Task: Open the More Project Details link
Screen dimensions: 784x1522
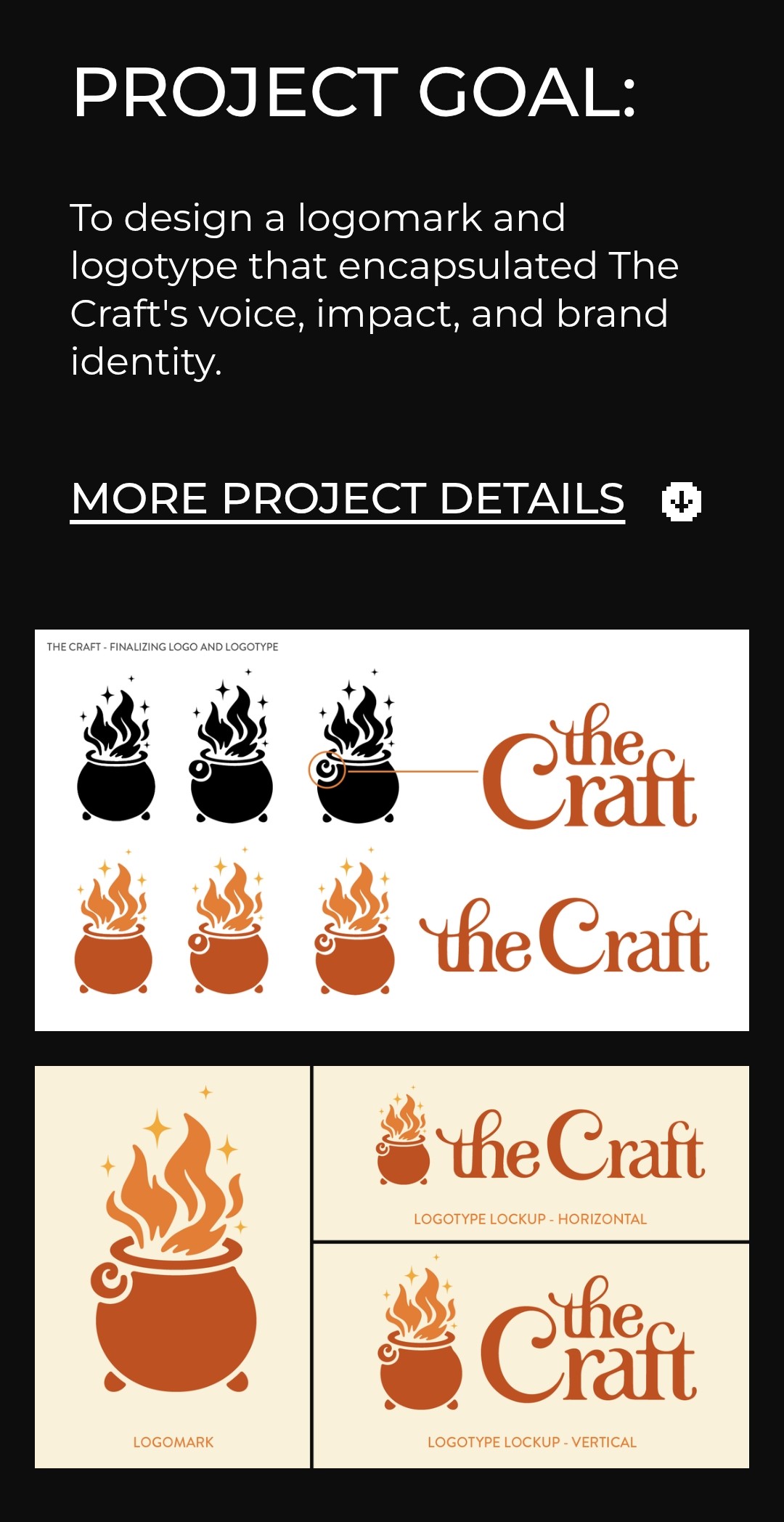Action: click(348, 499)
